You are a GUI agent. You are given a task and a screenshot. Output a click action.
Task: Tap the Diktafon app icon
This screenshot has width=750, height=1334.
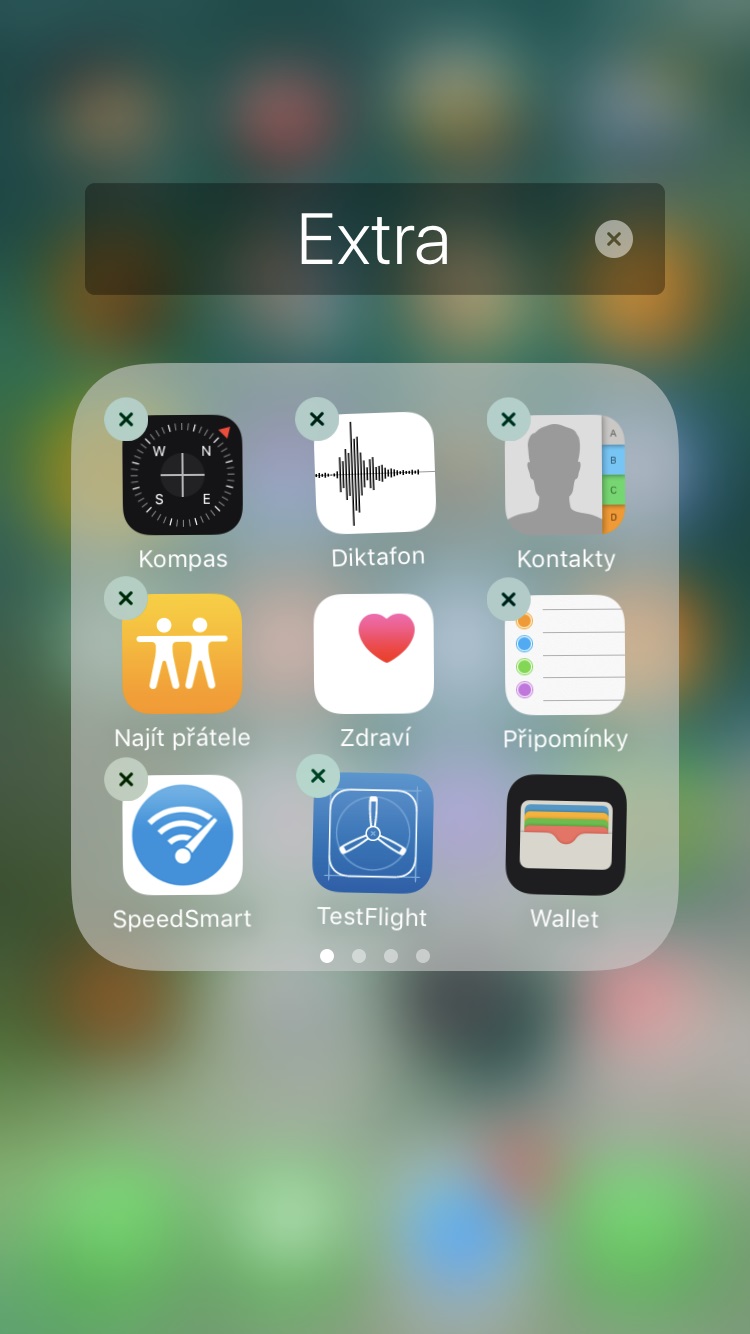pos(375,473)
